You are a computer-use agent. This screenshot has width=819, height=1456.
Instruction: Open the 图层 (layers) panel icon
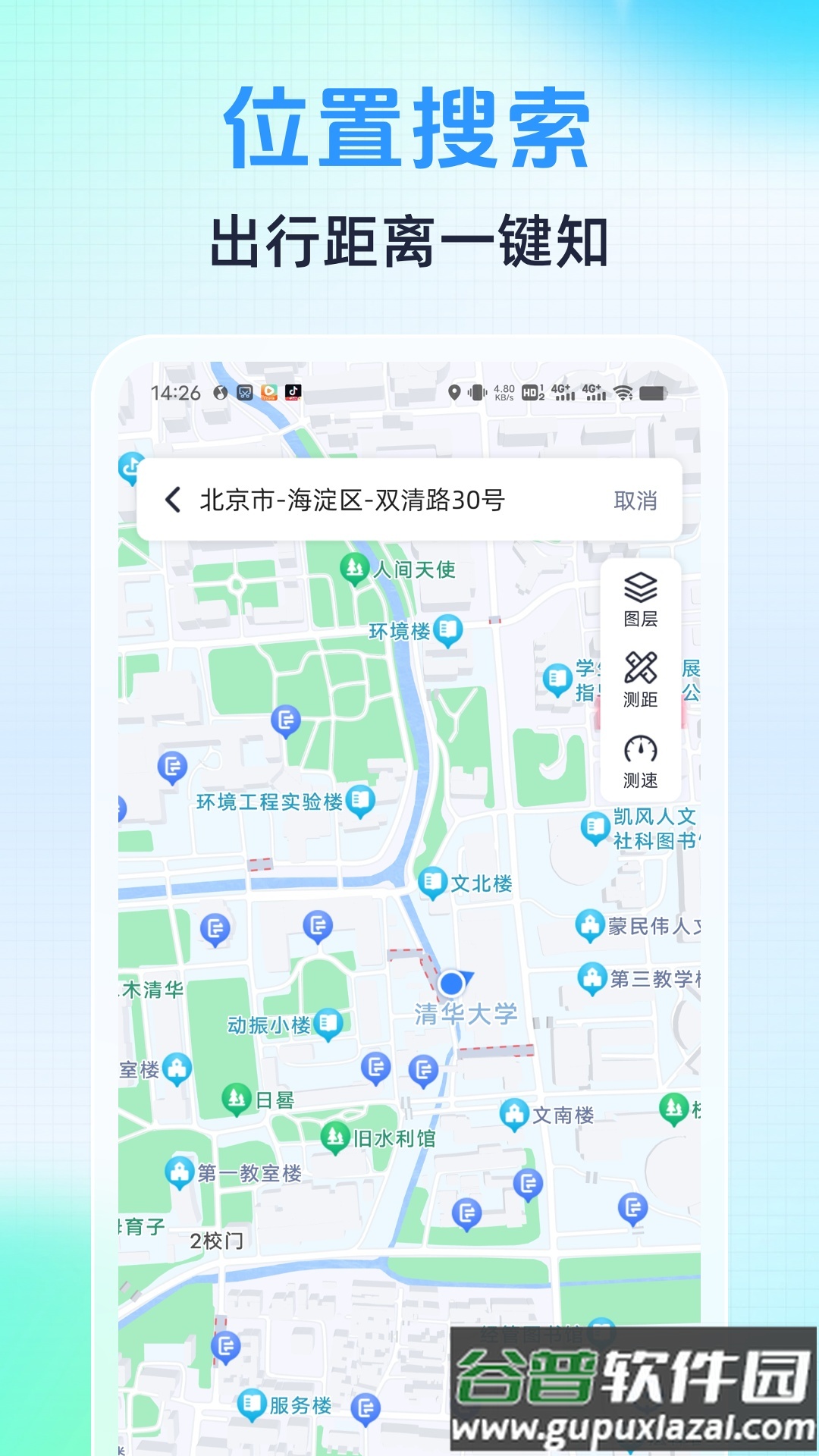click(639, 588)
